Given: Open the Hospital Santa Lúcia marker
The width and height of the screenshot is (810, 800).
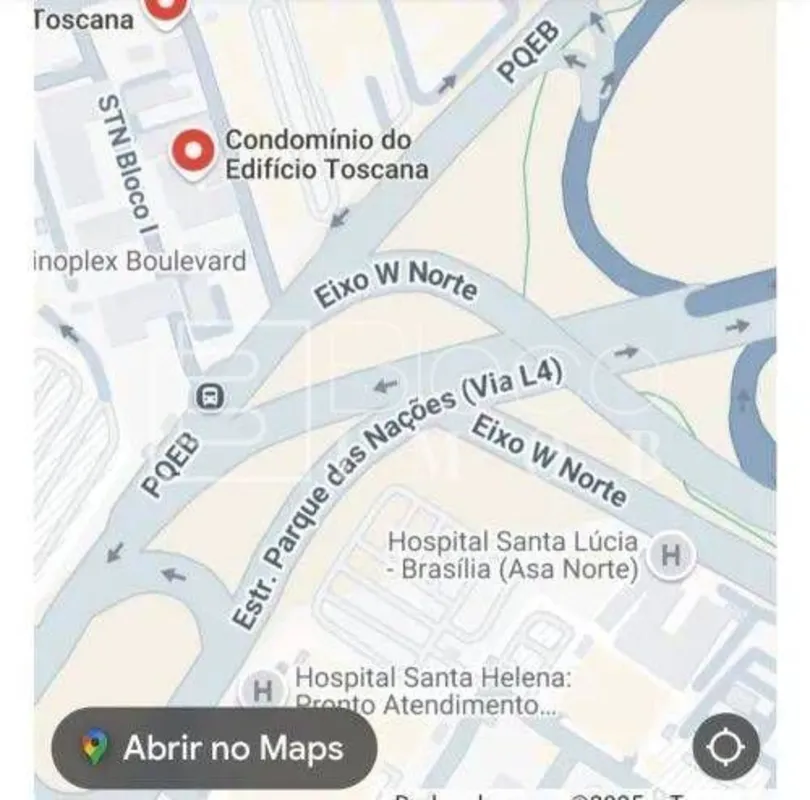Looking at the screenshot, I should click(x=670, y=555).
